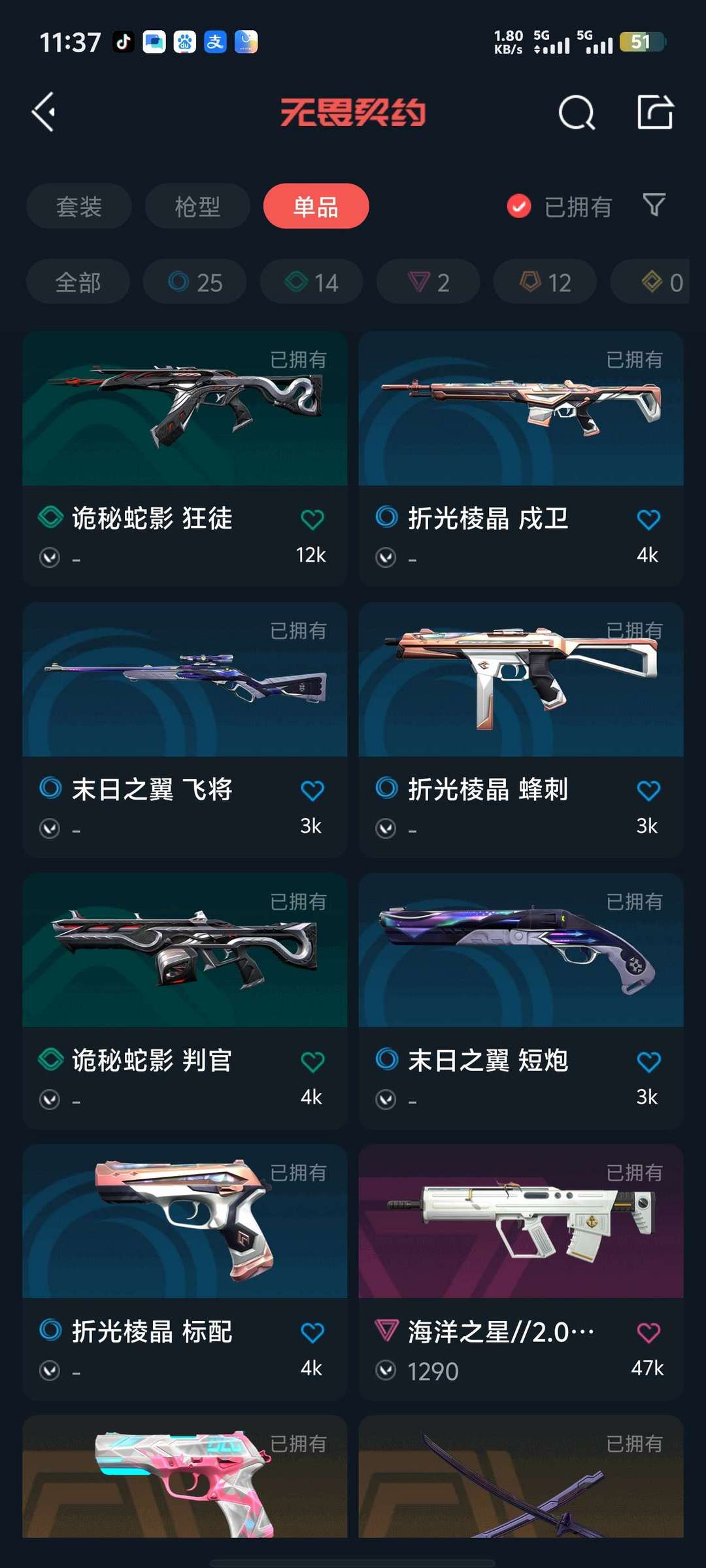Switch to the 枪型 tab
The height and width of the screenshot is (1568, 706).
[197, 206]
